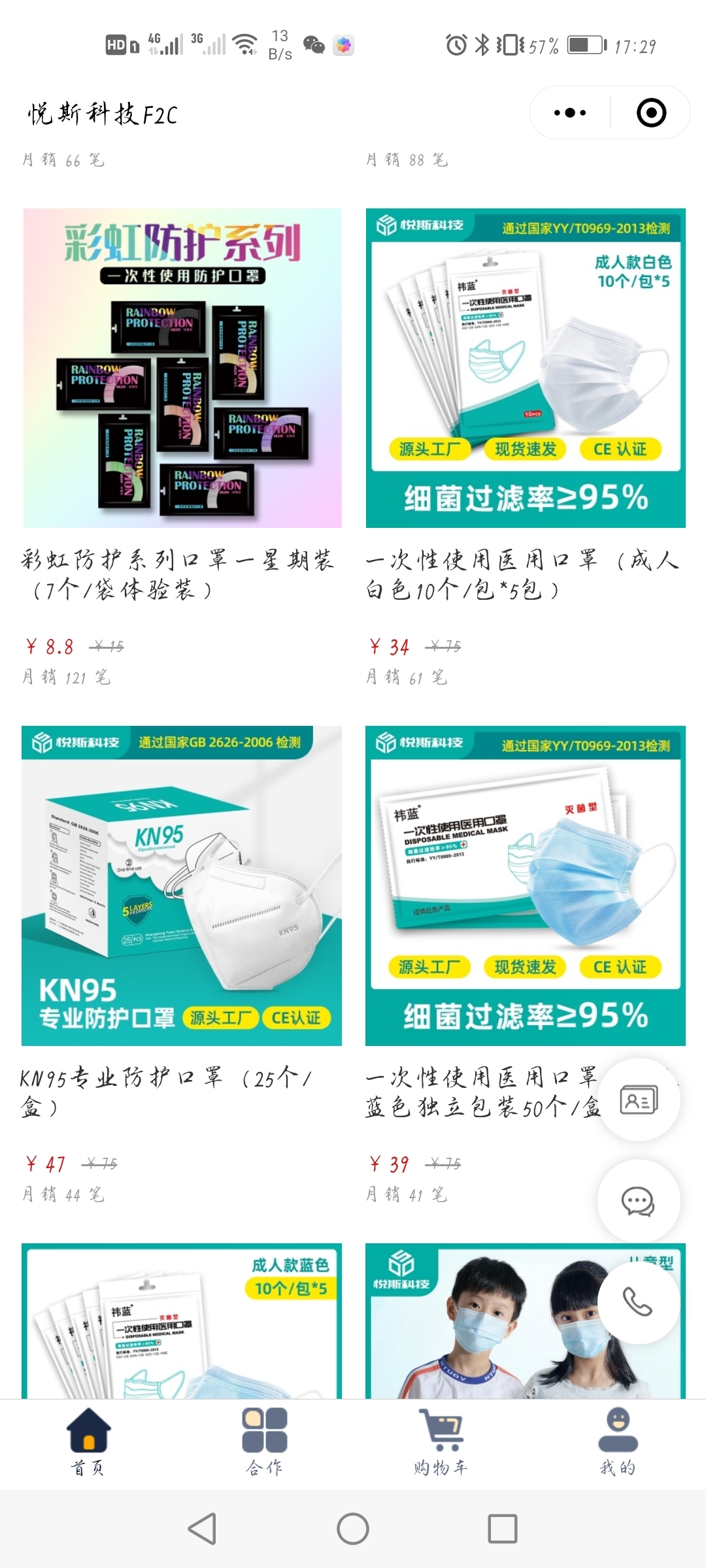Viewport: 706px width, 1568px height.
Task: Close the mini program with the circle icon
Action: point(651,112)
